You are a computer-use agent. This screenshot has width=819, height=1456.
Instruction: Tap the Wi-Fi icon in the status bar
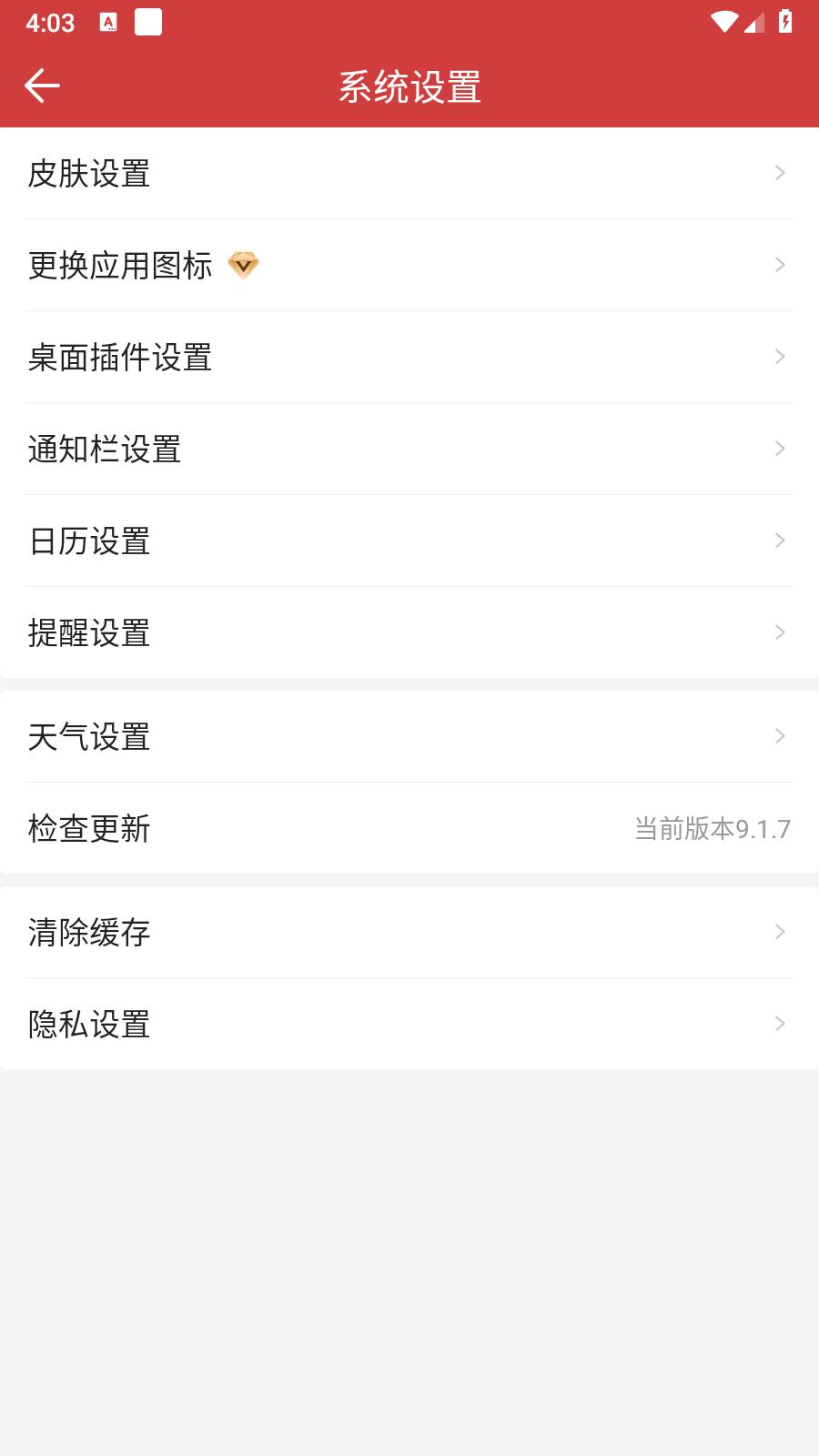[x=723, y=22]
